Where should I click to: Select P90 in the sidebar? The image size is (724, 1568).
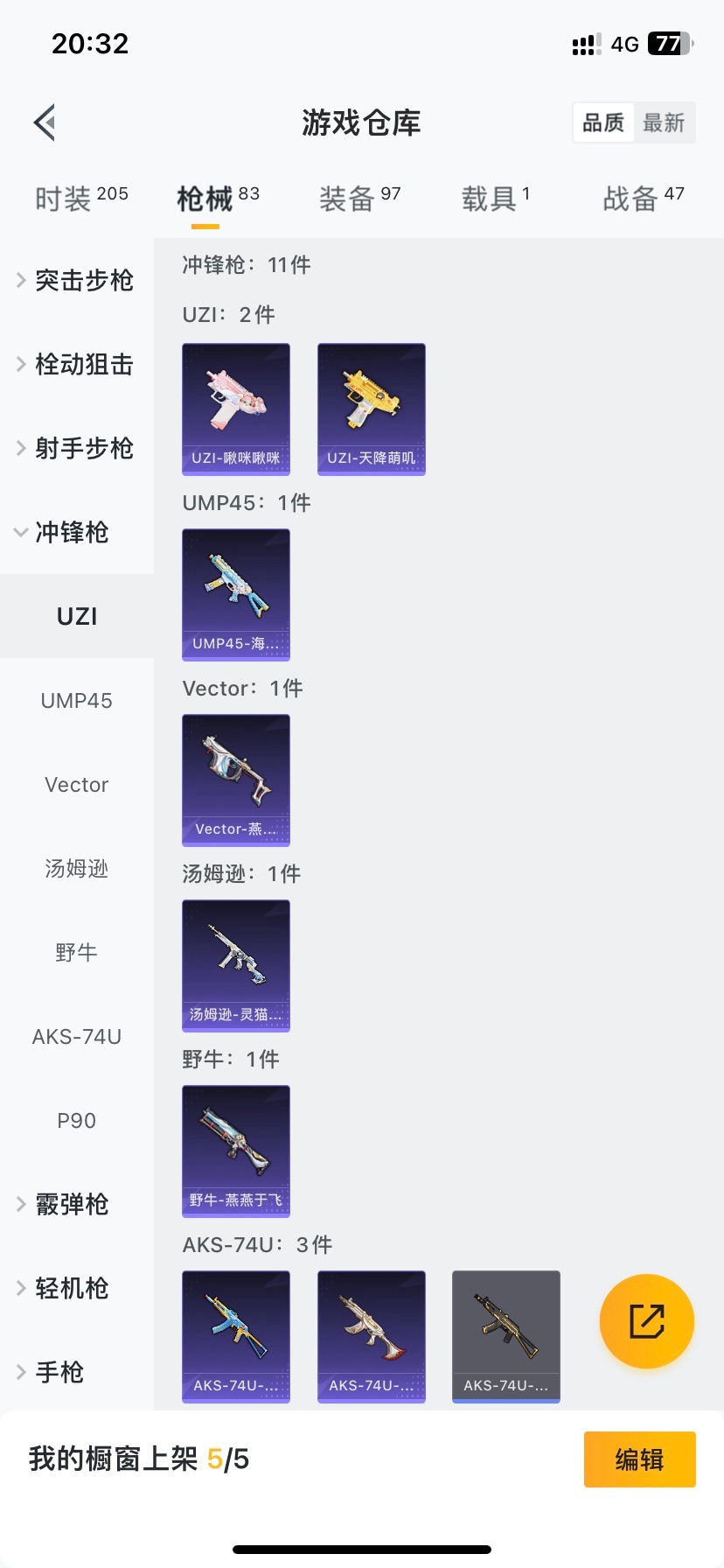pyautogui.click(x=77, y=1121)
